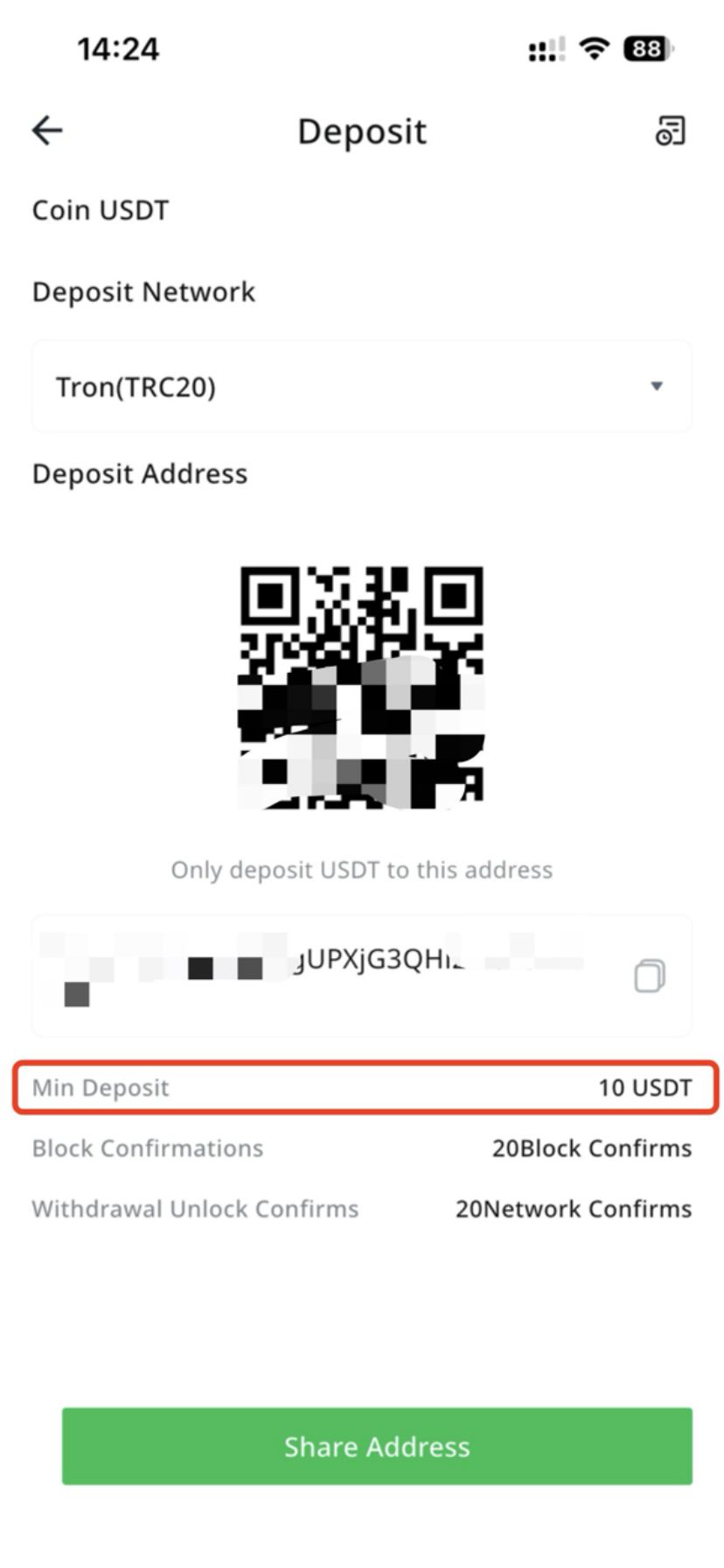
Task: Copy the deposit address
Action: click(649, 975)
